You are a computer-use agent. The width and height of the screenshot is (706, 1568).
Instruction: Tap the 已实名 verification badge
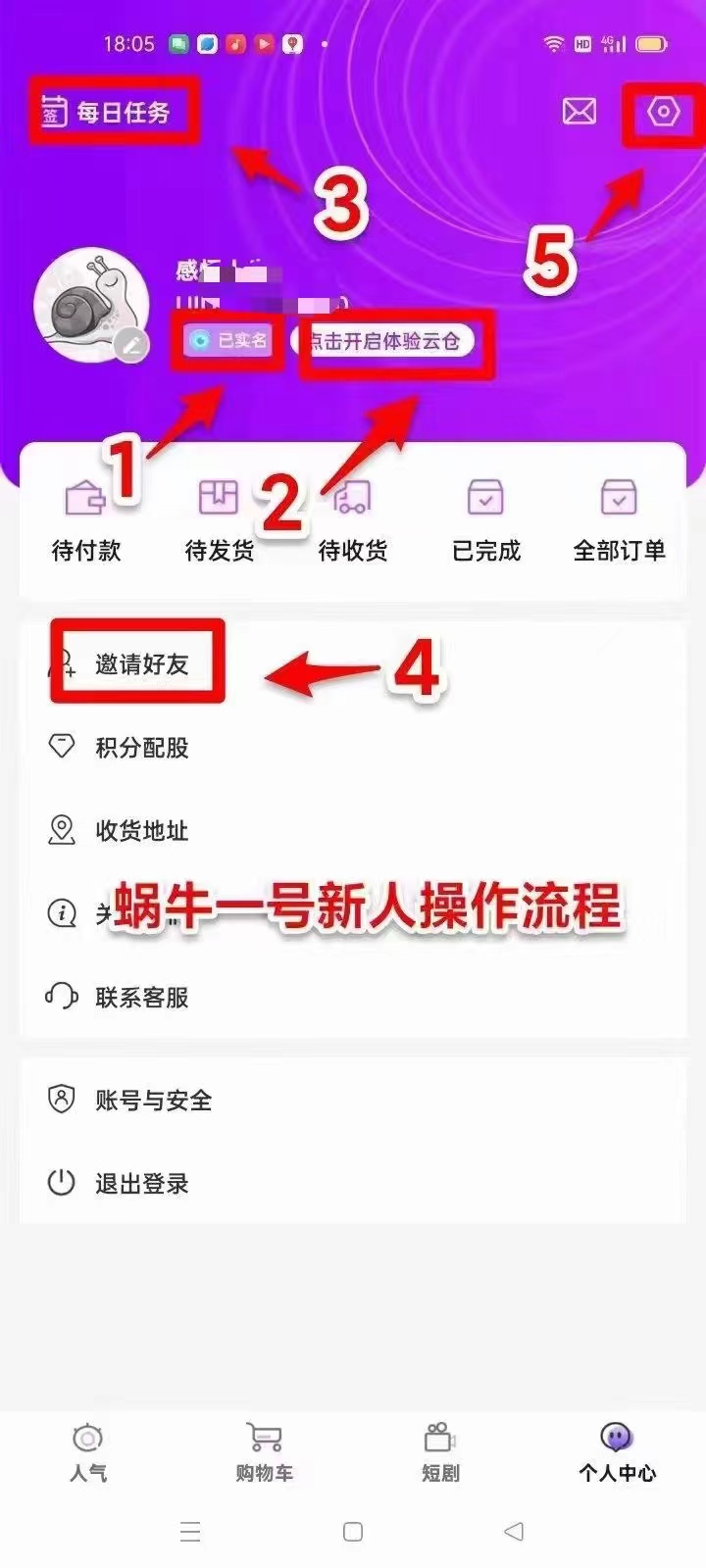click(x=229, y=341)
